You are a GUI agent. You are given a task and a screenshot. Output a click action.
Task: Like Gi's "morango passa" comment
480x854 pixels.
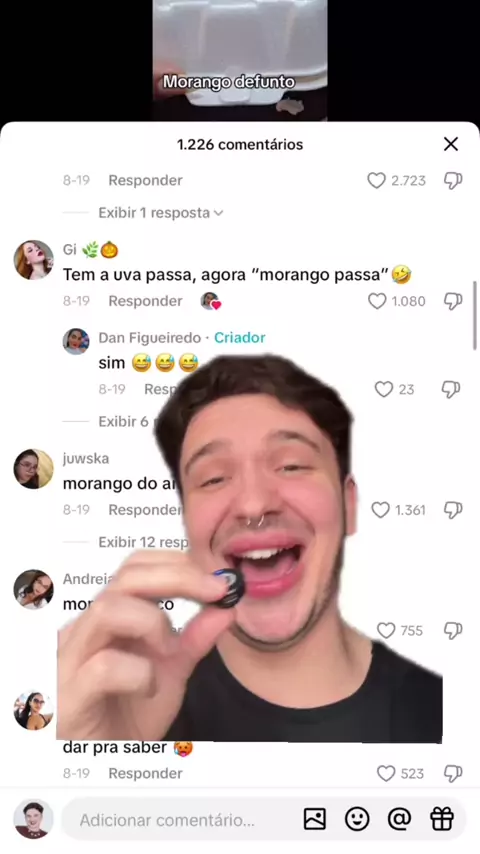tap(377, 301)
